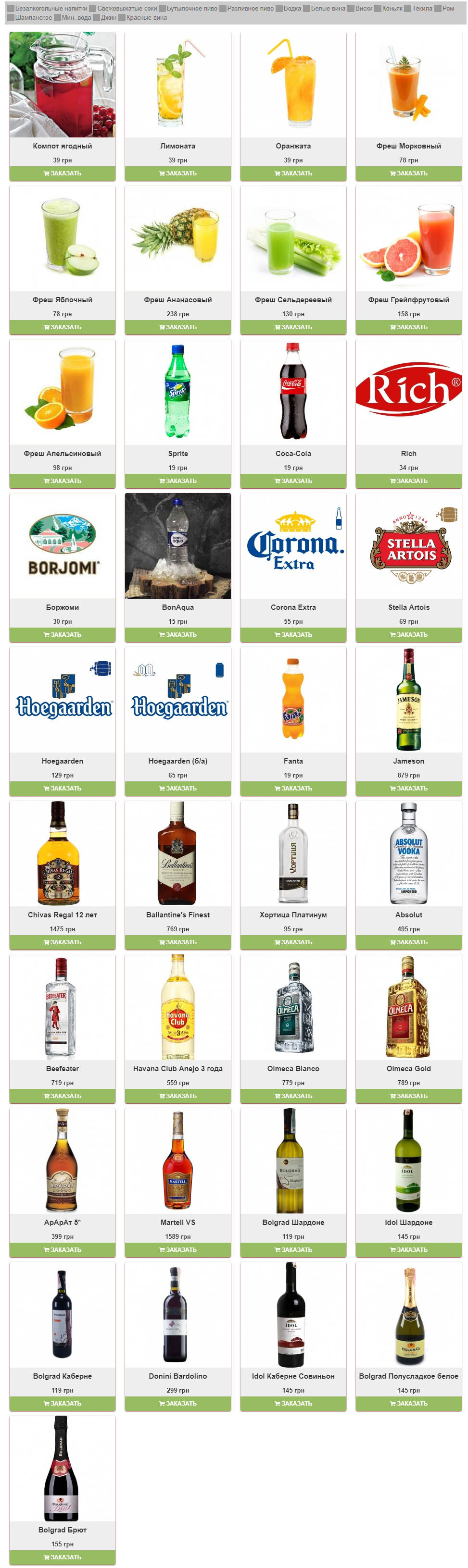468x1568 pixels.
Task: Add Coca-Cola with Заказать button
Action: (293, 481)
